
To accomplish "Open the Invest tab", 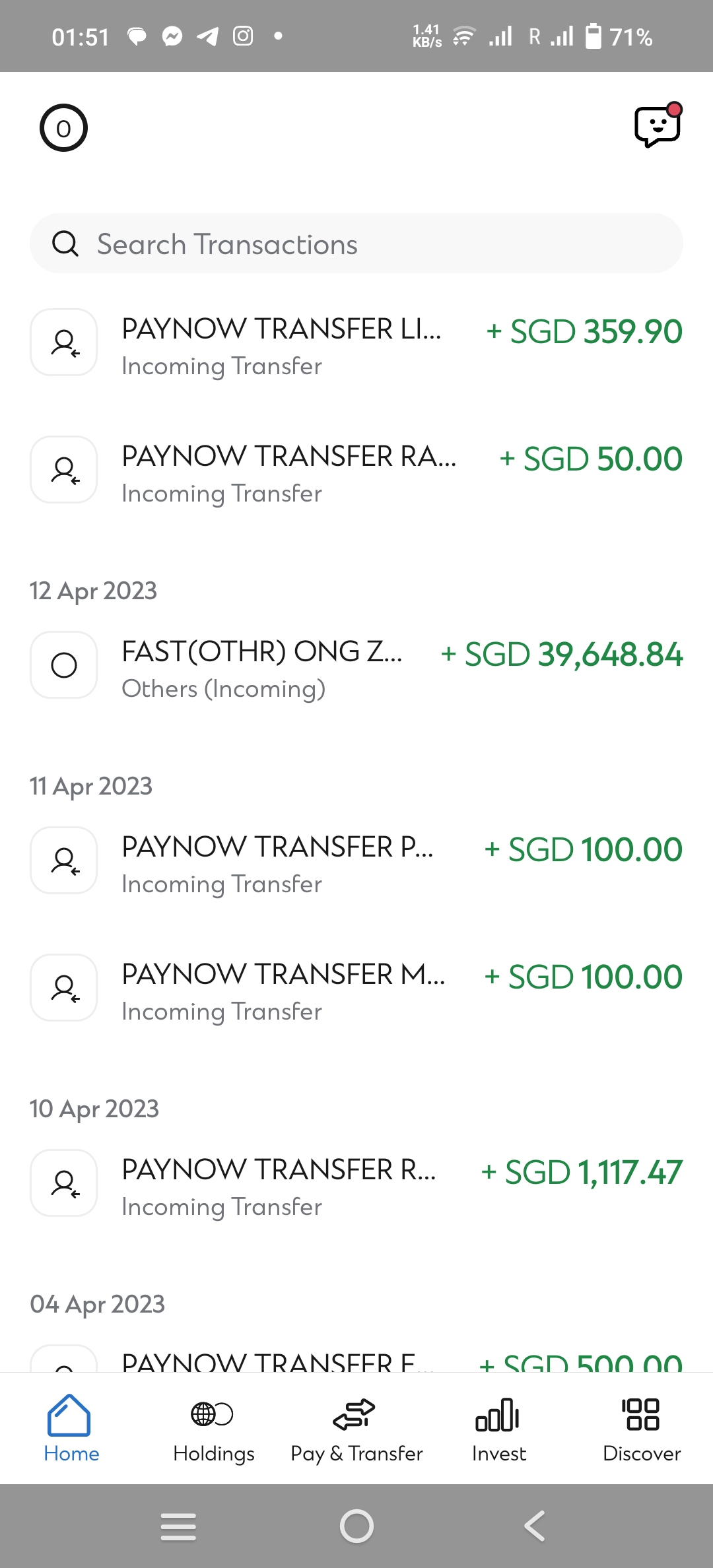I will [x=499, y=1429].
